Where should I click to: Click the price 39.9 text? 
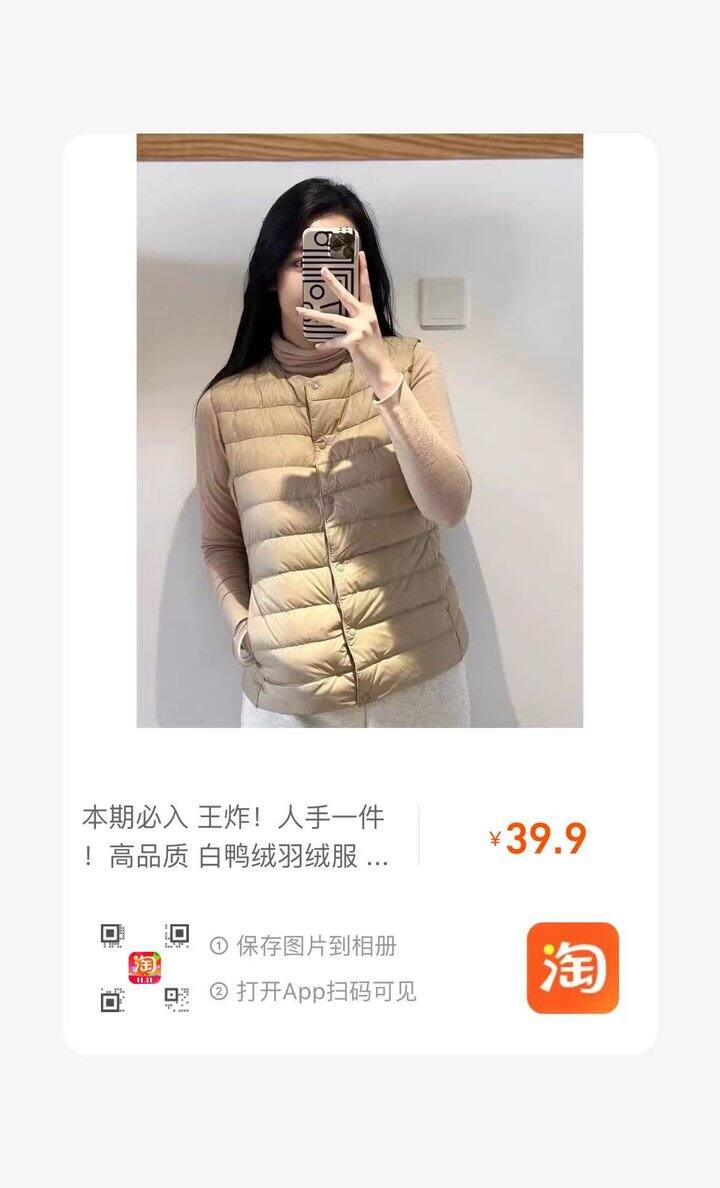coord(546,838)
